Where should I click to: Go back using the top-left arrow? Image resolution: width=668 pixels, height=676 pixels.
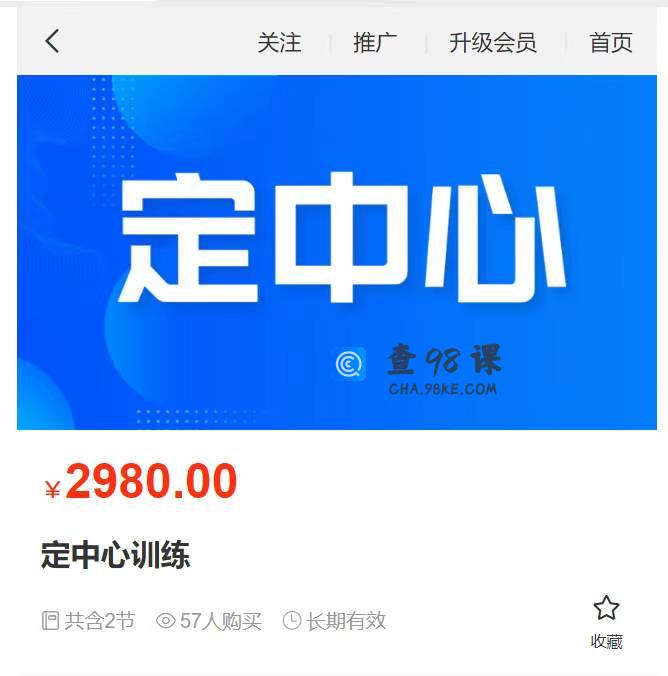(x=52, y=41)
